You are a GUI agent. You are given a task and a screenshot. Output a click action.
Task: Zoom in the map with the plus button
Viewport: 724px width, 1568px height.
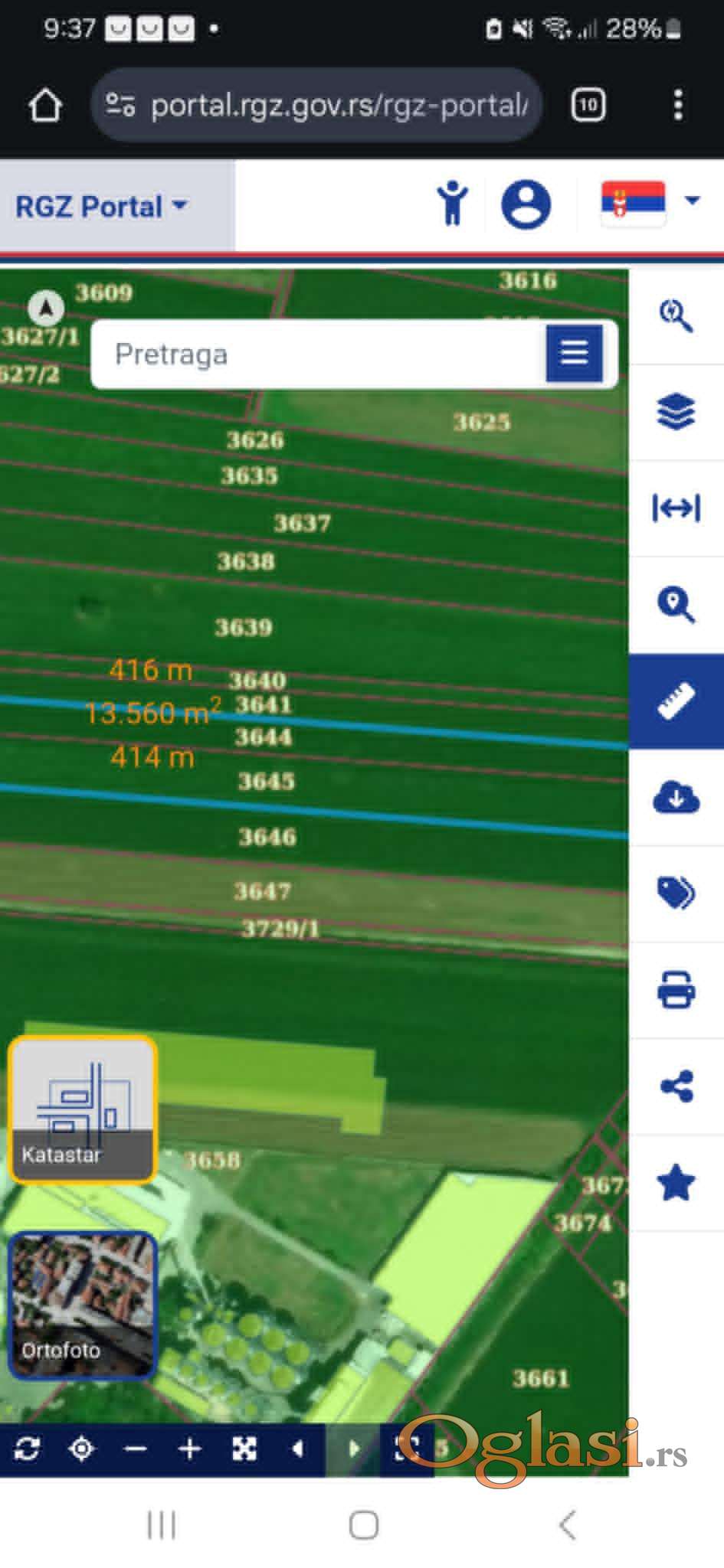coord(190,1449)
